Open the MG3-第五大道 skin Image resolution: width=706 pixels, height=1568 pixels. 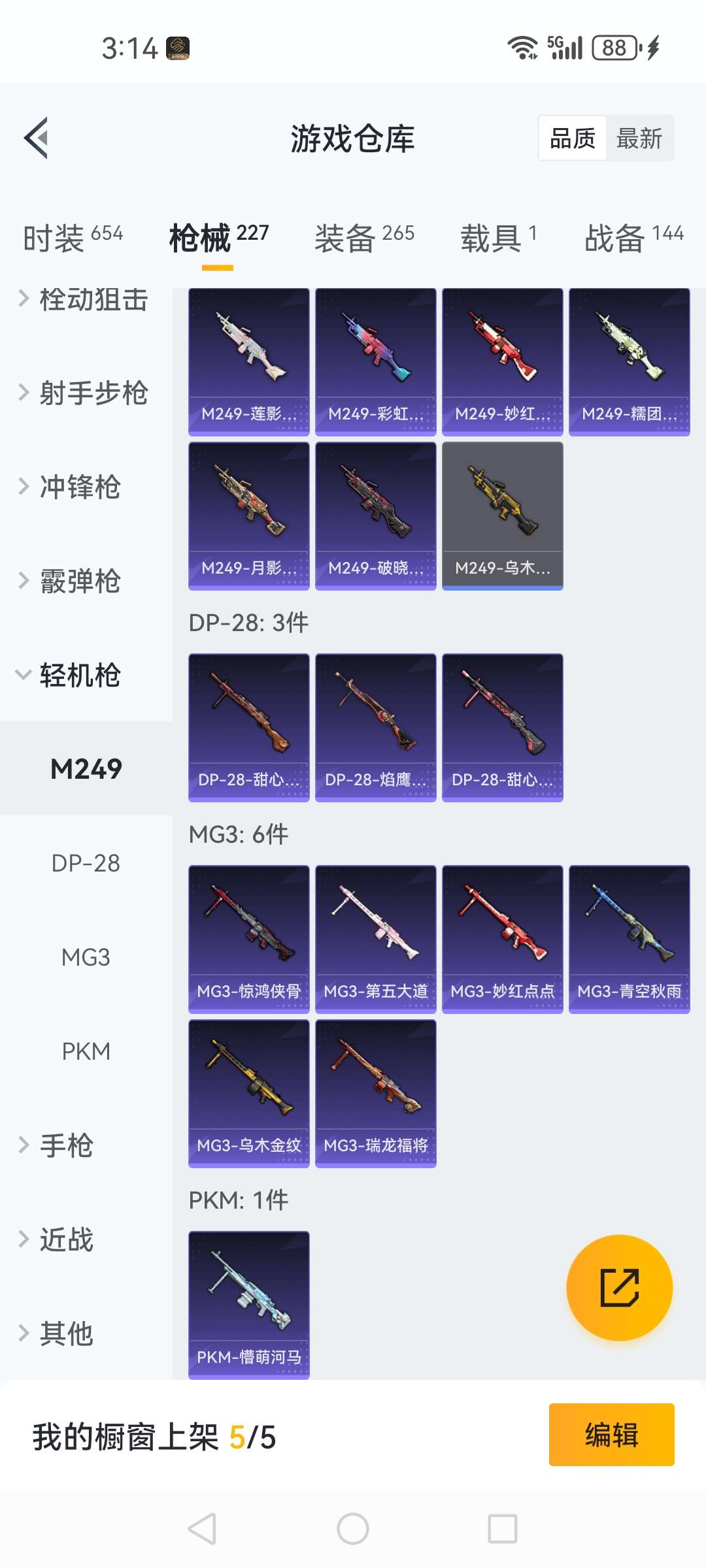click(x=375, y=939)
